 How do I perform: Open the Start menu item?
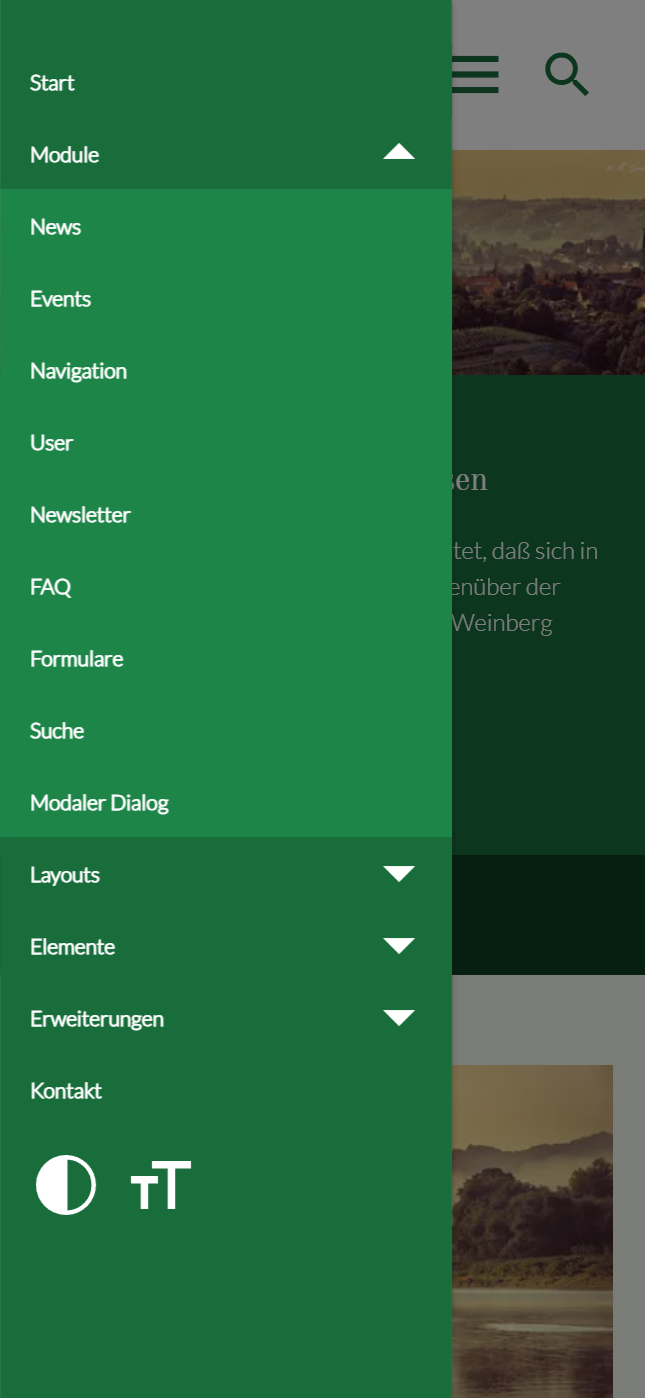click(52, 83)
